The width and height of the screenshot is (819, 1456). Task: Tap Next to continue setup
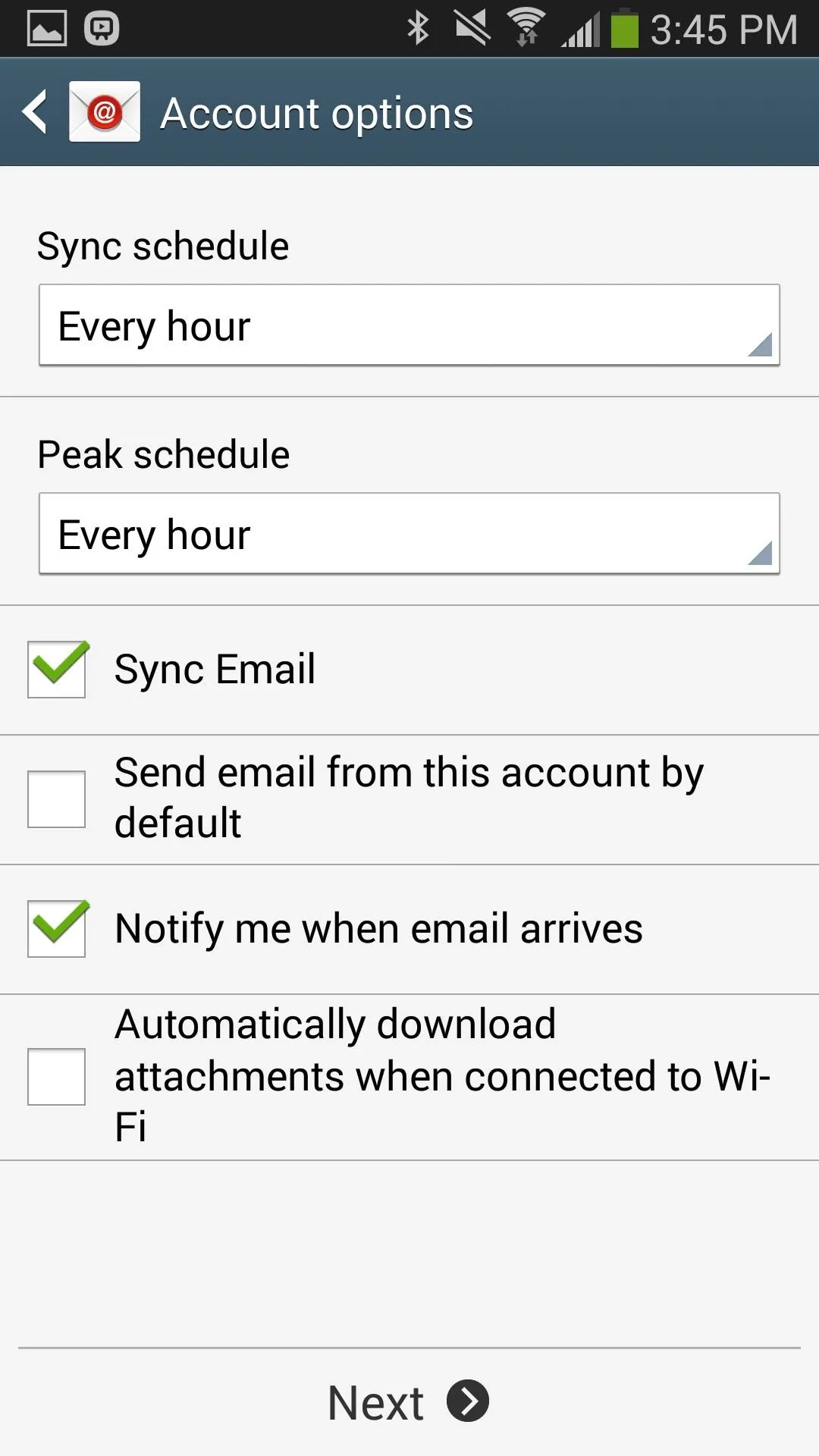(409, 1402)
